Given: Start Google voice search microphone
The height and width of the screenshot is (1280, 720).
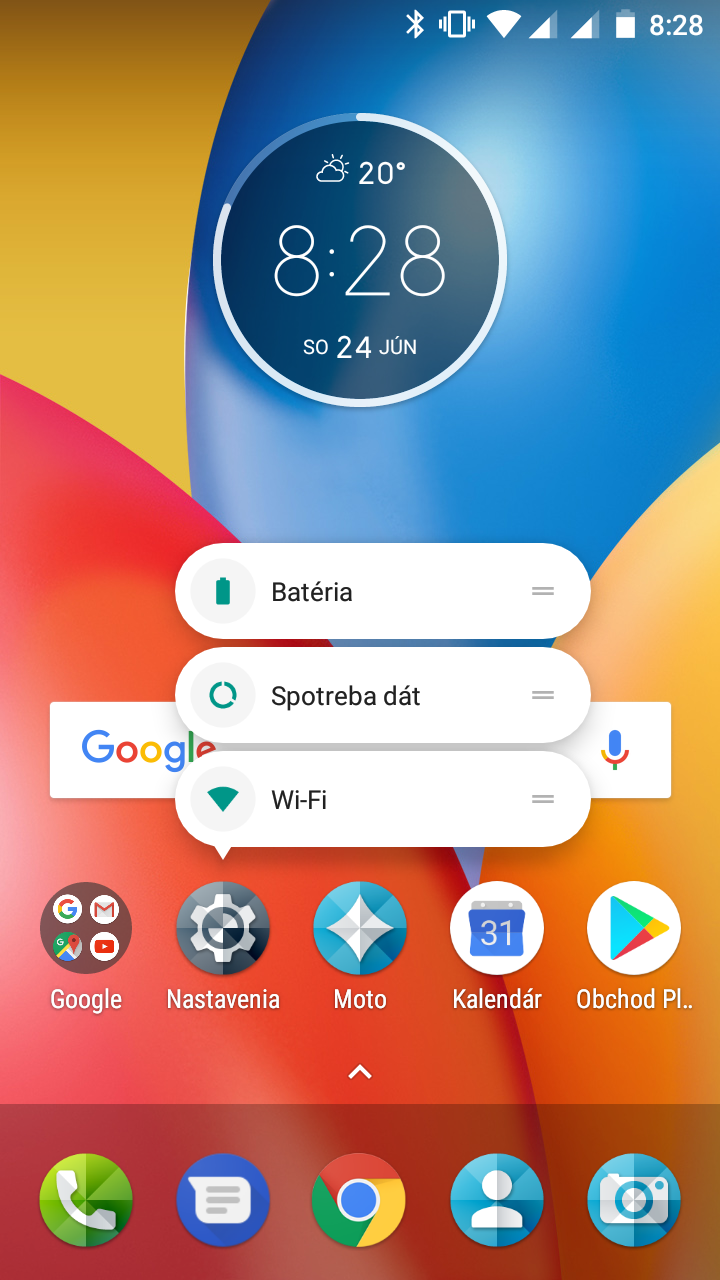Looking at the screenshot, I should click(x=615, y=750).
